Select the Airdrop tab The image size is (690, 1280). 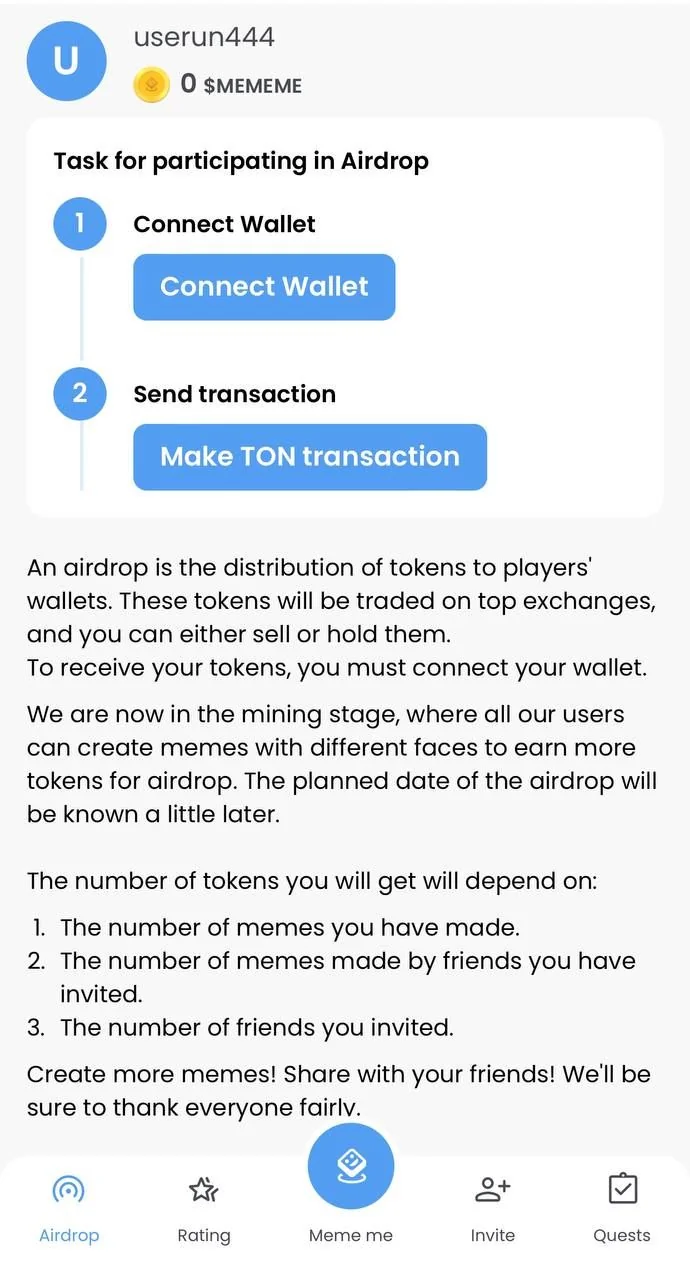click(69, 1208)
